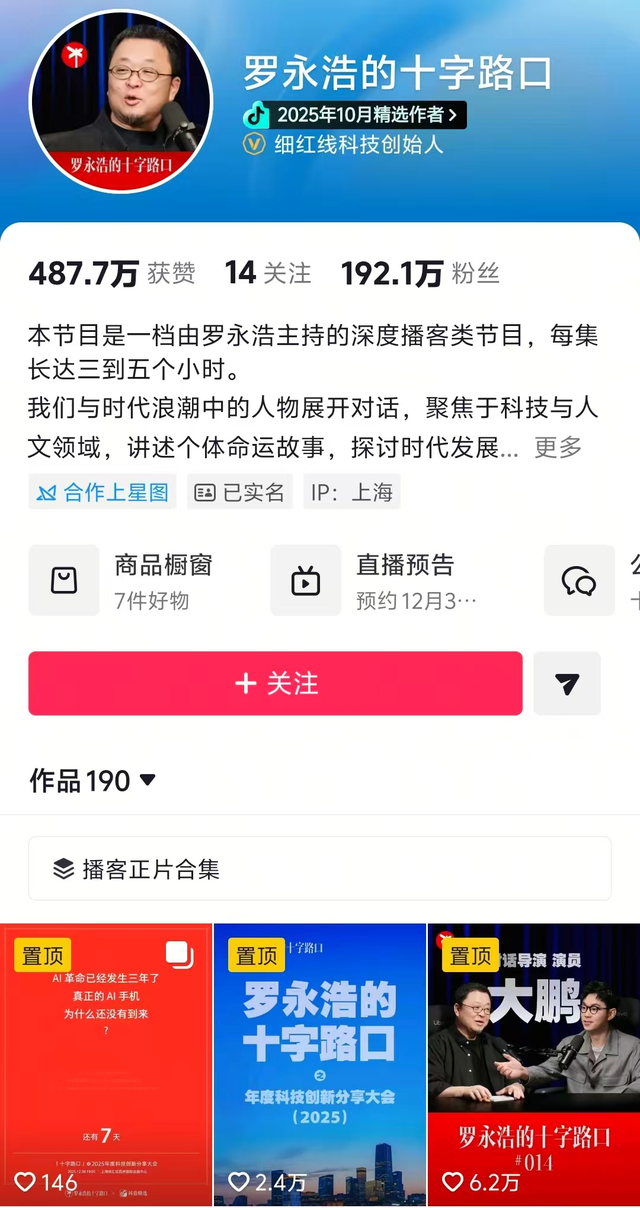Open the share arrow next to 关注
This screenshot has height=1208, width=640.
click(x=567, y=683)
